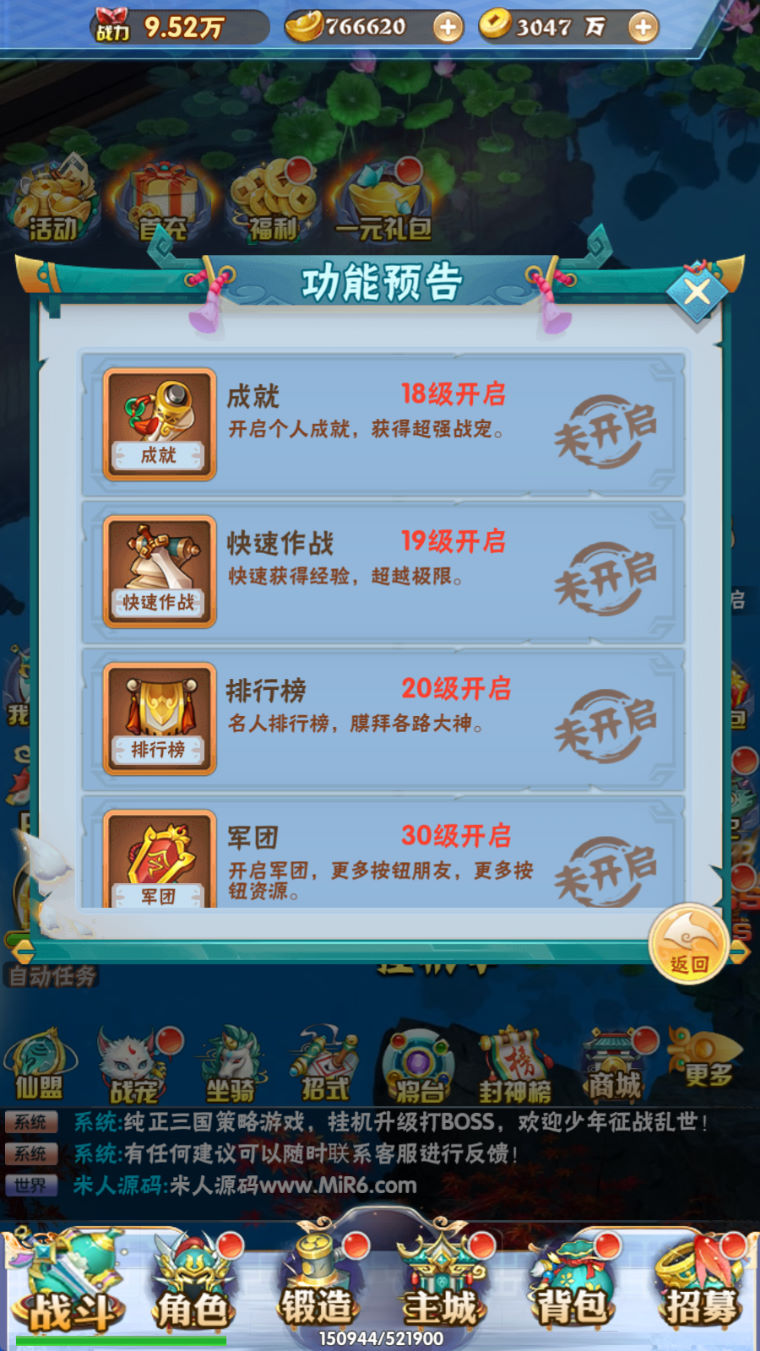Close the 功能预告 dialog

click(697, 292)
